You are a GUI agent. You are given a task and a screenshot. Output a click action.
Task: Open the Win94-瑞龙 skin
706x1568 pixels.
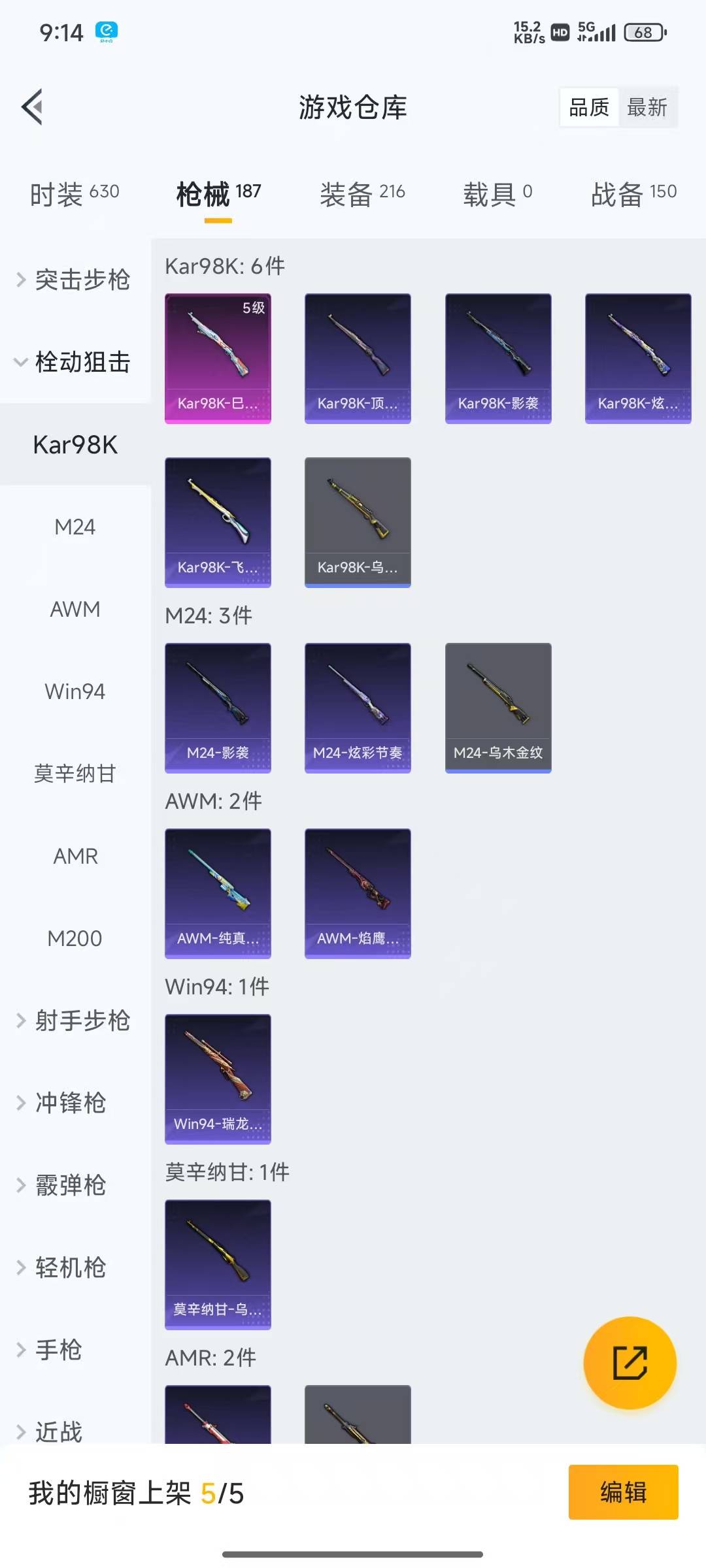pos(218,1079)
